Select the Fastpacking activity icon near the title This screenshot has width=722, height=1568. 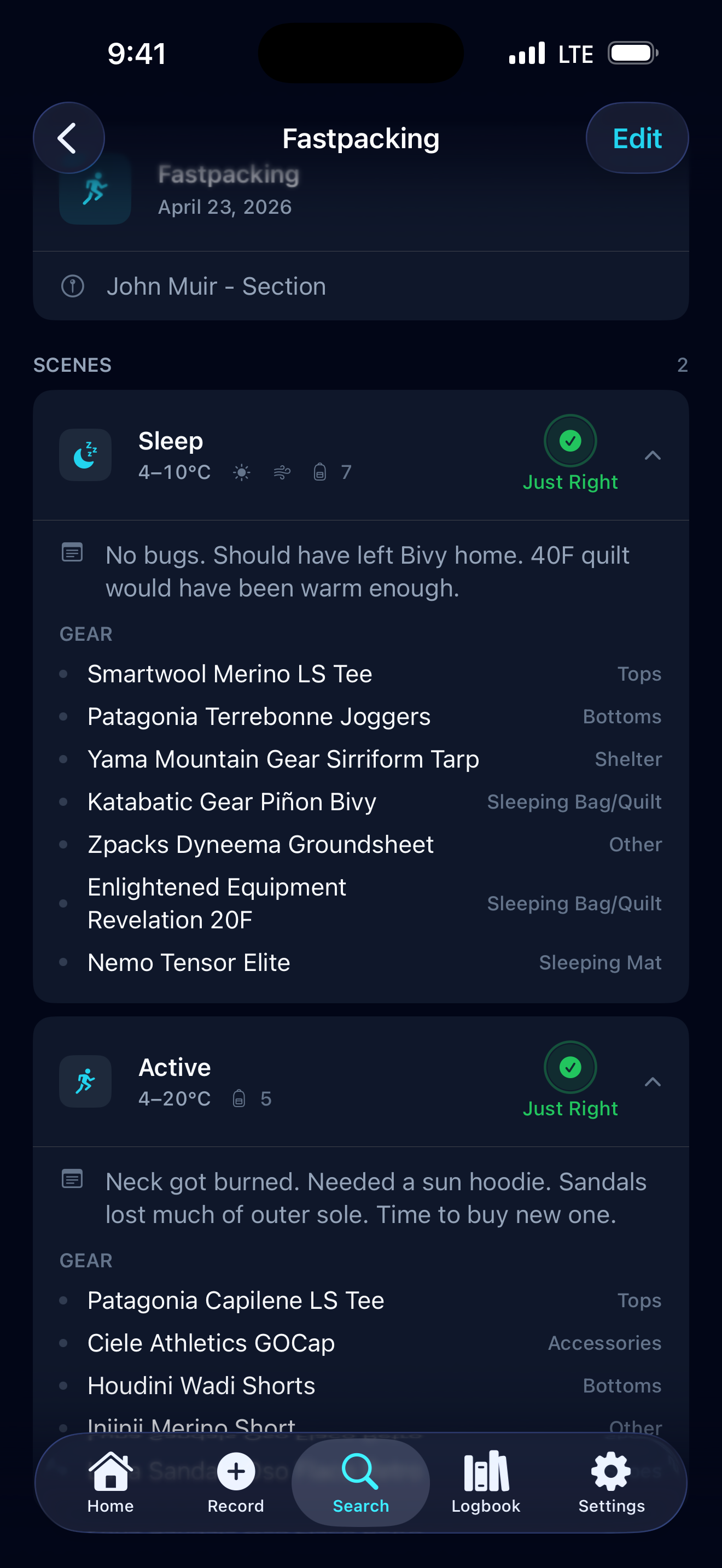point(95,189)
